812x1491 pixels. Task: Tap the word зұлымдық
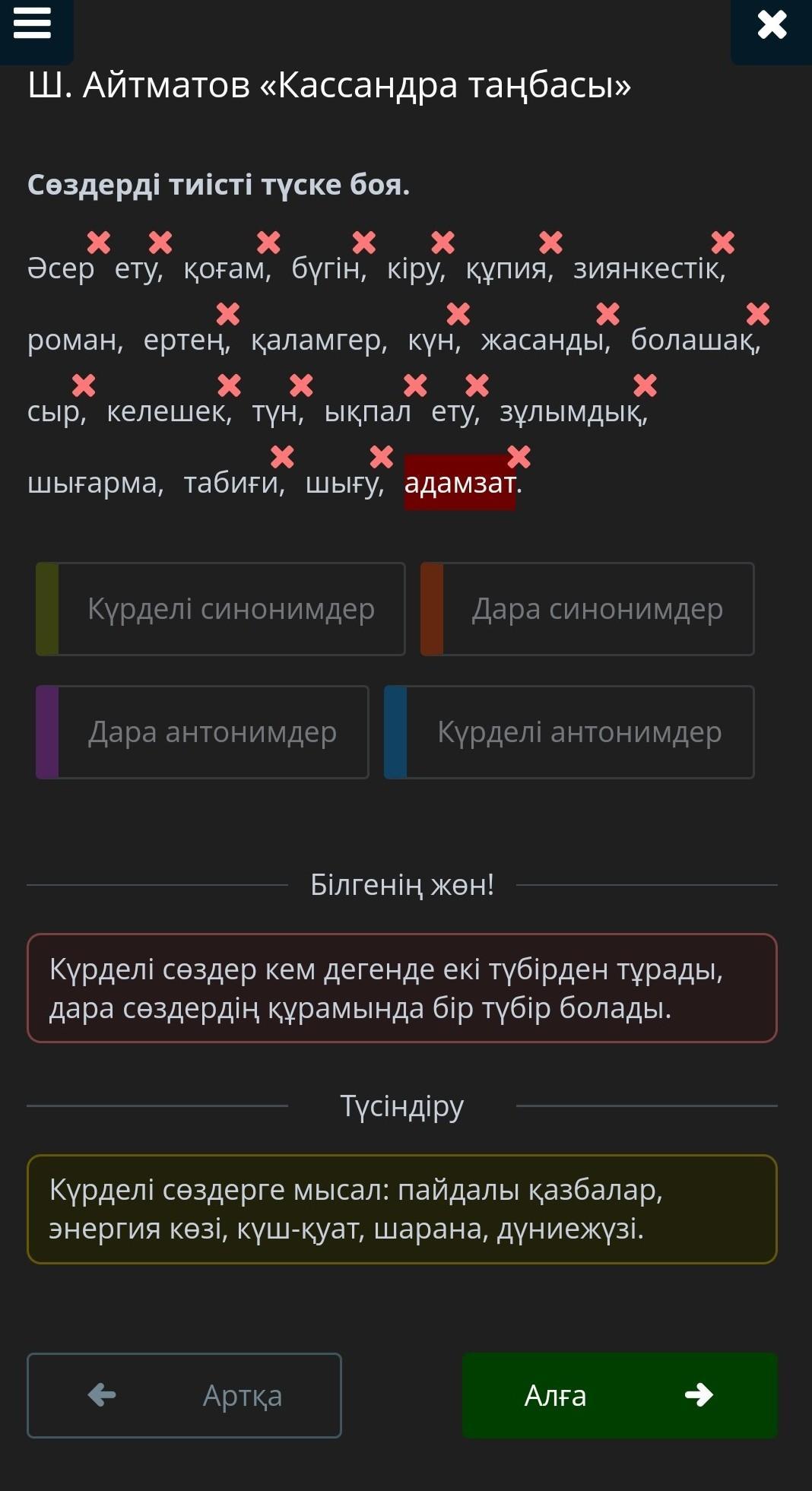coord(571,411)
